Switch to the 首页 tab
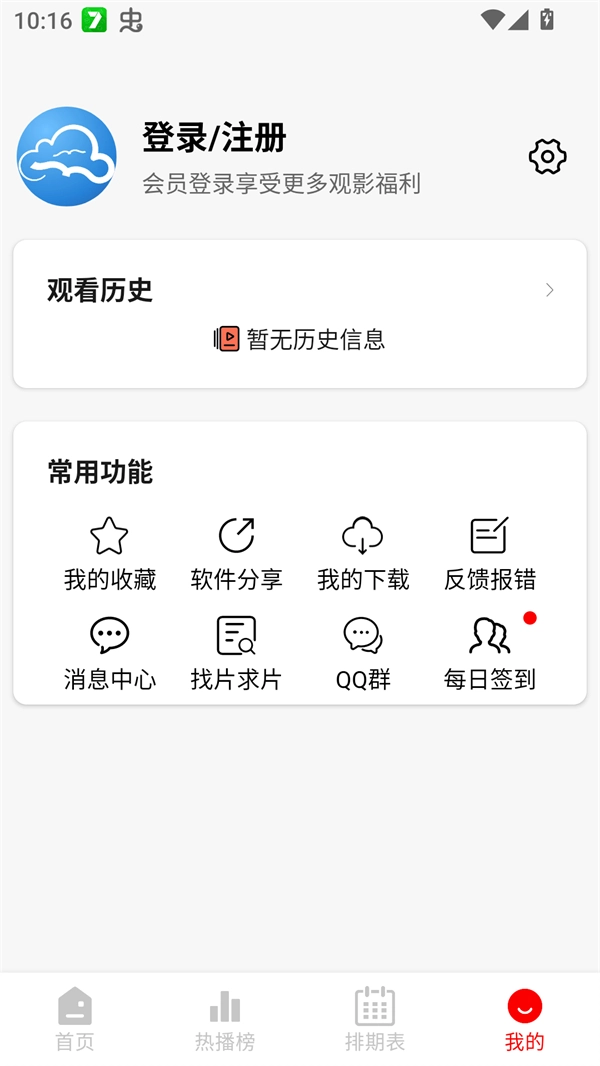Image resolution: width=600 pixels, height=1066 pixels. point(75,1019)
